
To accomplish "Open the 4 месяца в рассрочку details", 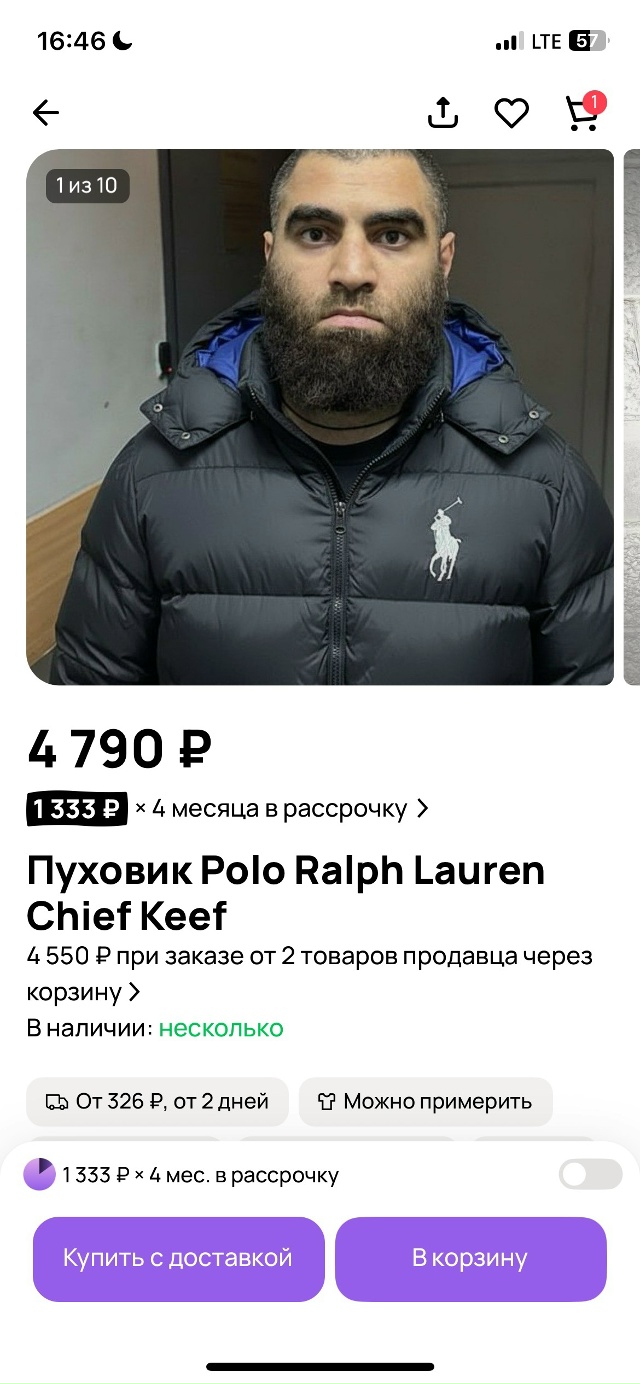I will click(280, 809).
